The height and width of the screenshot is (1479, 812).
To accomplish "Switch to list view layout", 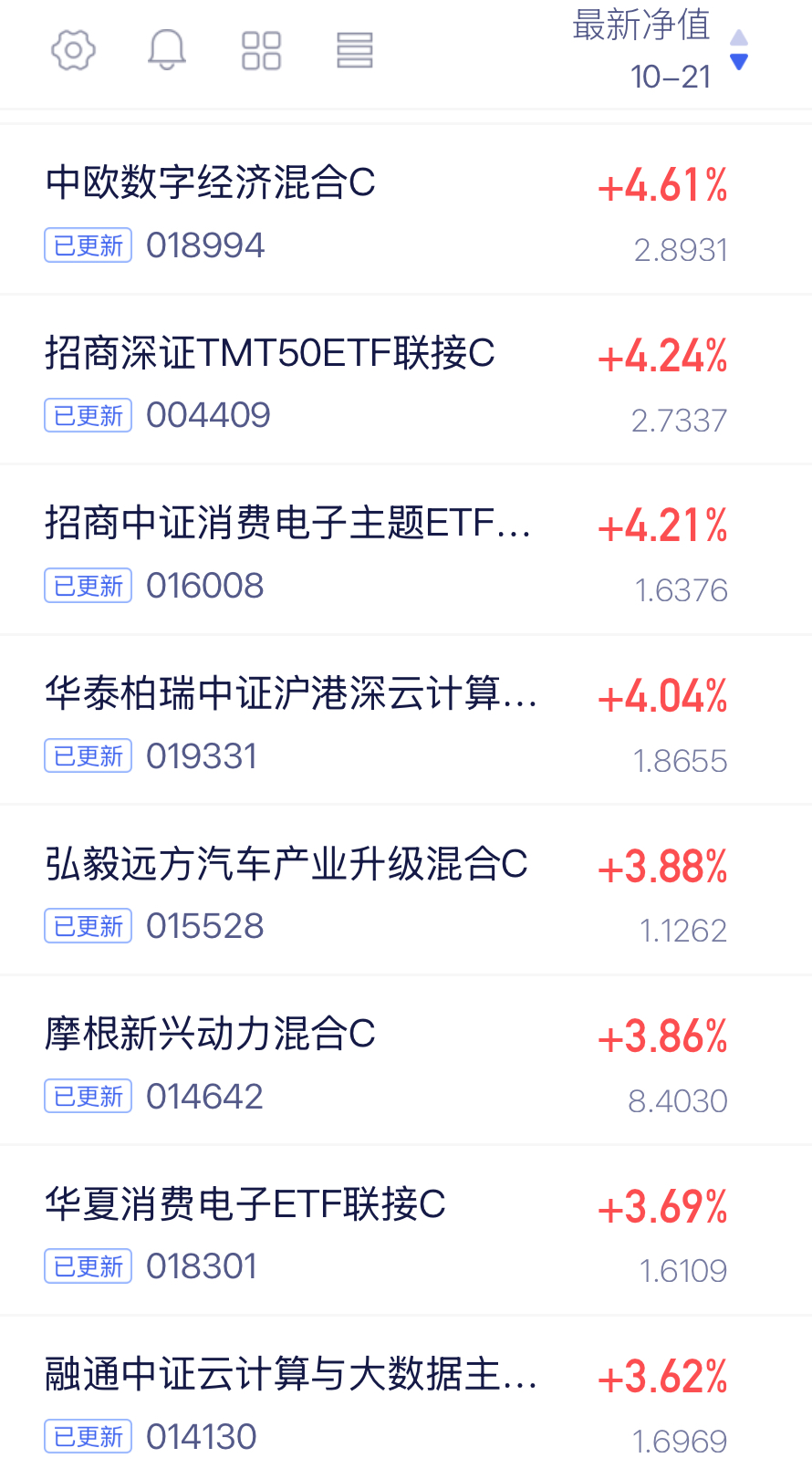I will click(355, 50).
